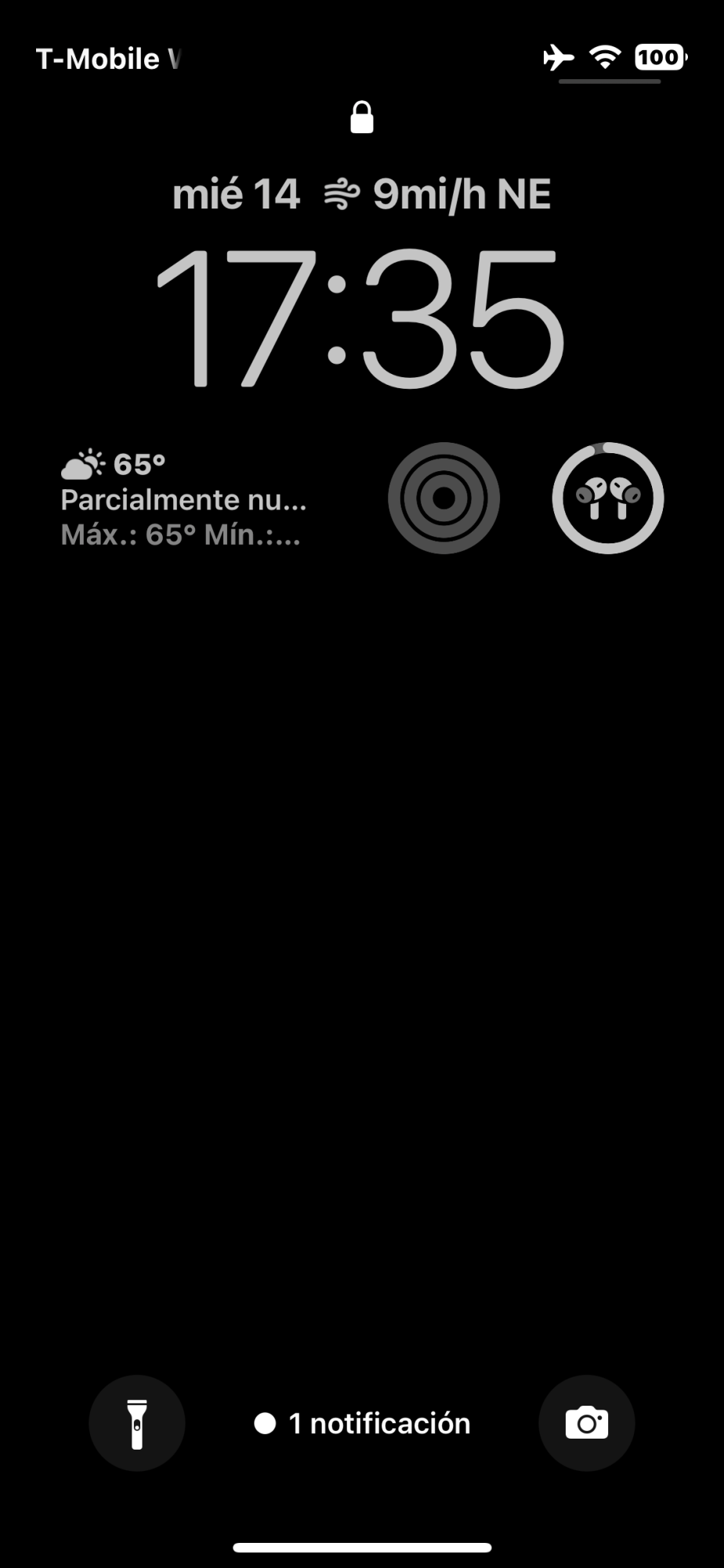This screenshot has width=724, height=1568.
Task: Open the weather widget showing 65°
Action: tap(184, 499)
